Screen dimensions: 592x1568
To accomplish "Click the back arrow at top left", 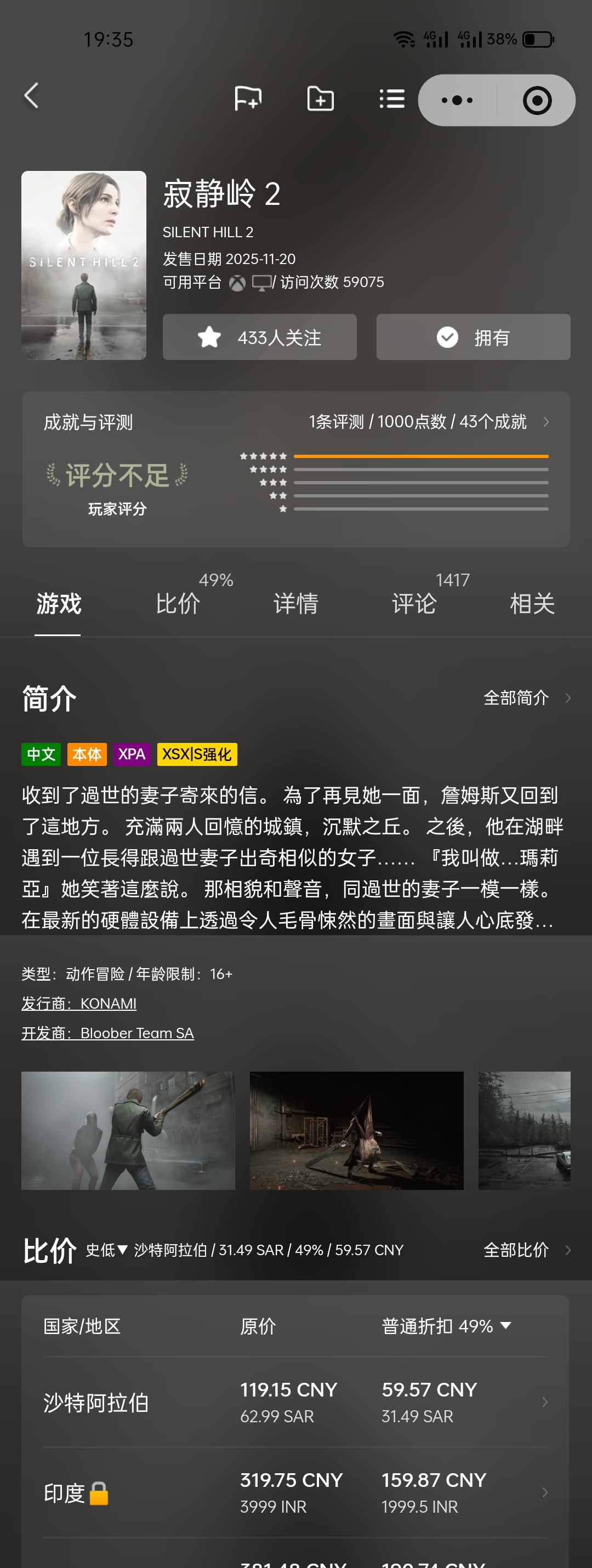I will pos(32,95).
